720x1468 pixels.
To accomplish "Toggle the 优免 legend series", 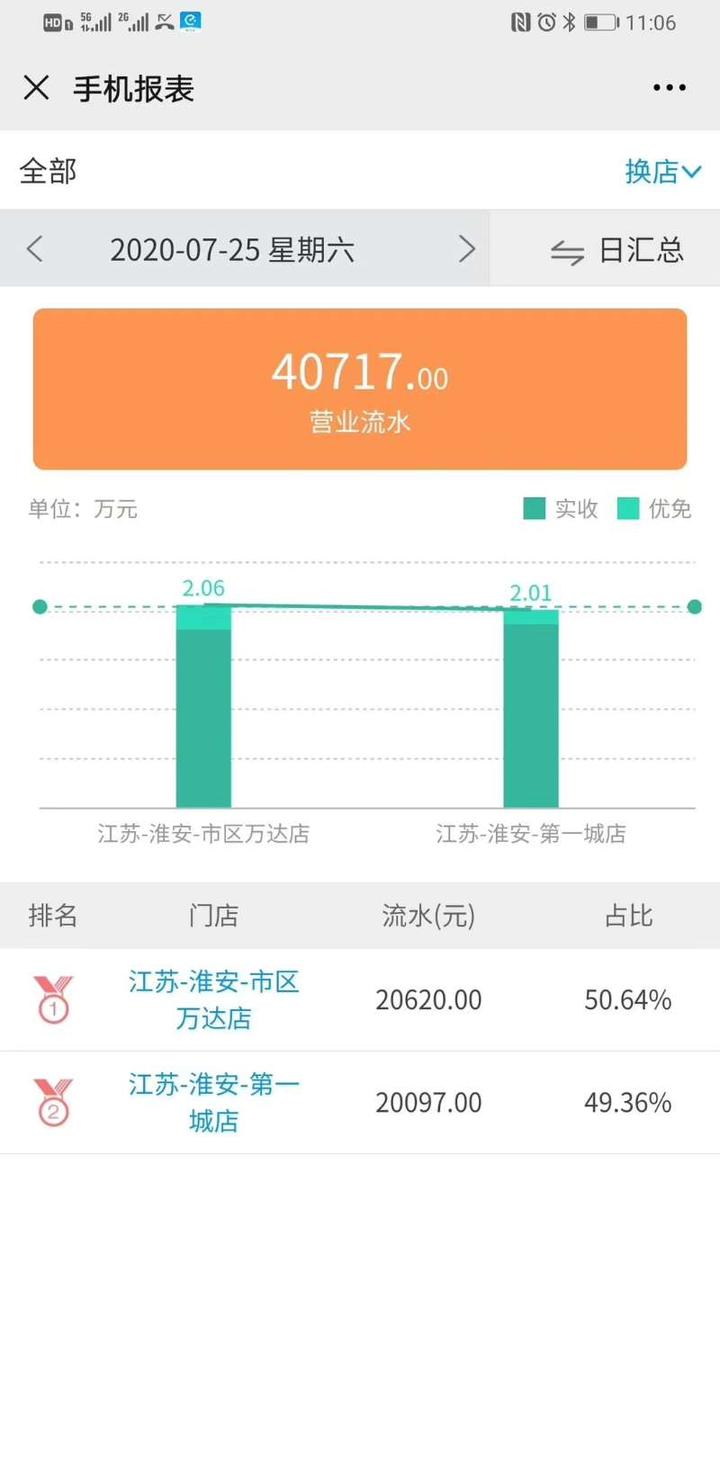I will [x=656, y=509].
